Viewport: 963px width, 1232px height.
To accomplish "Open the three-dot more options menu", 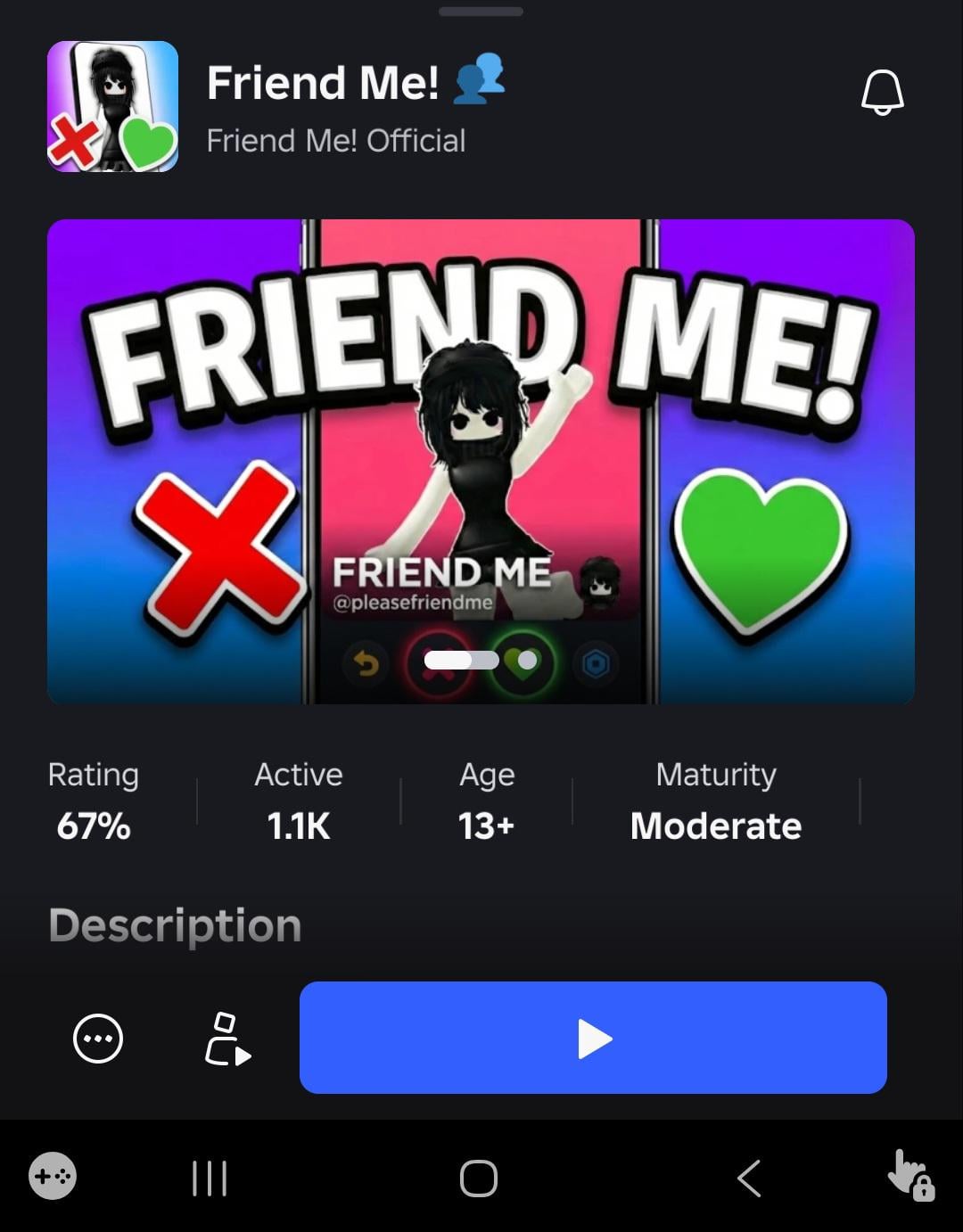I will pos(97,1039).
